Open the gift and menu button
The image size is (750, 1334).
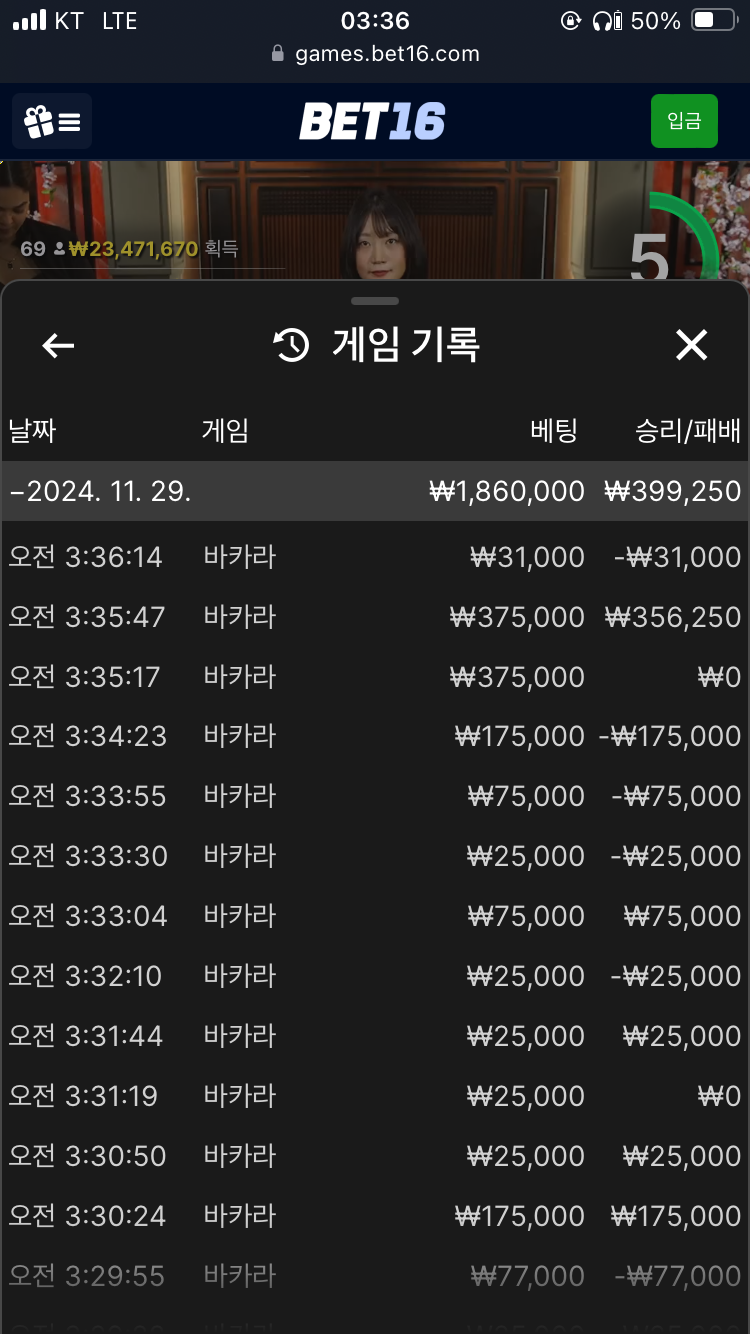[52, 122]
